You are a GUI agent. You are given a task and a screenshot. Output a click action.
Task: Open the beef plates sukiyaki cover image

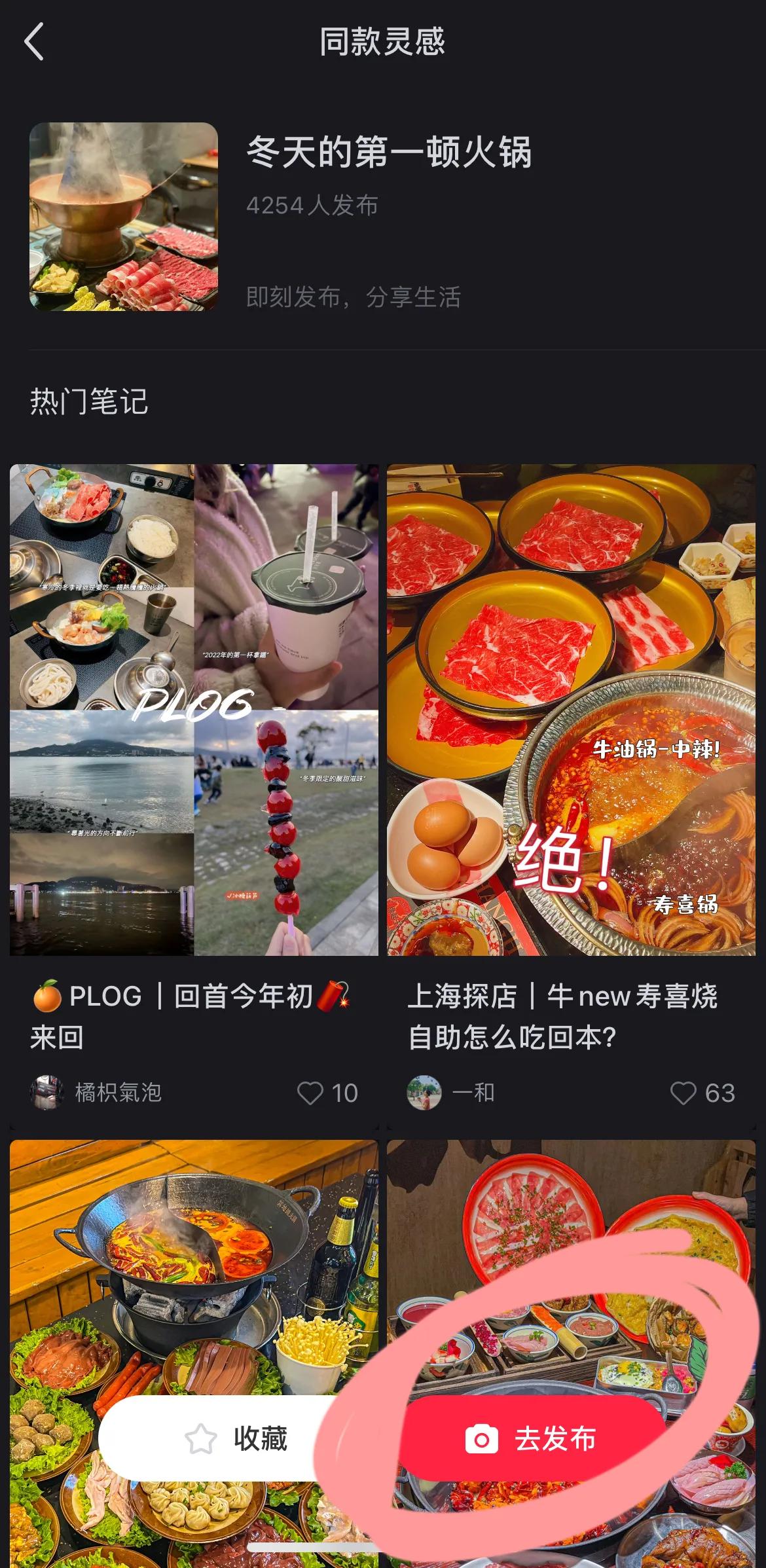(x=569, y=715)
